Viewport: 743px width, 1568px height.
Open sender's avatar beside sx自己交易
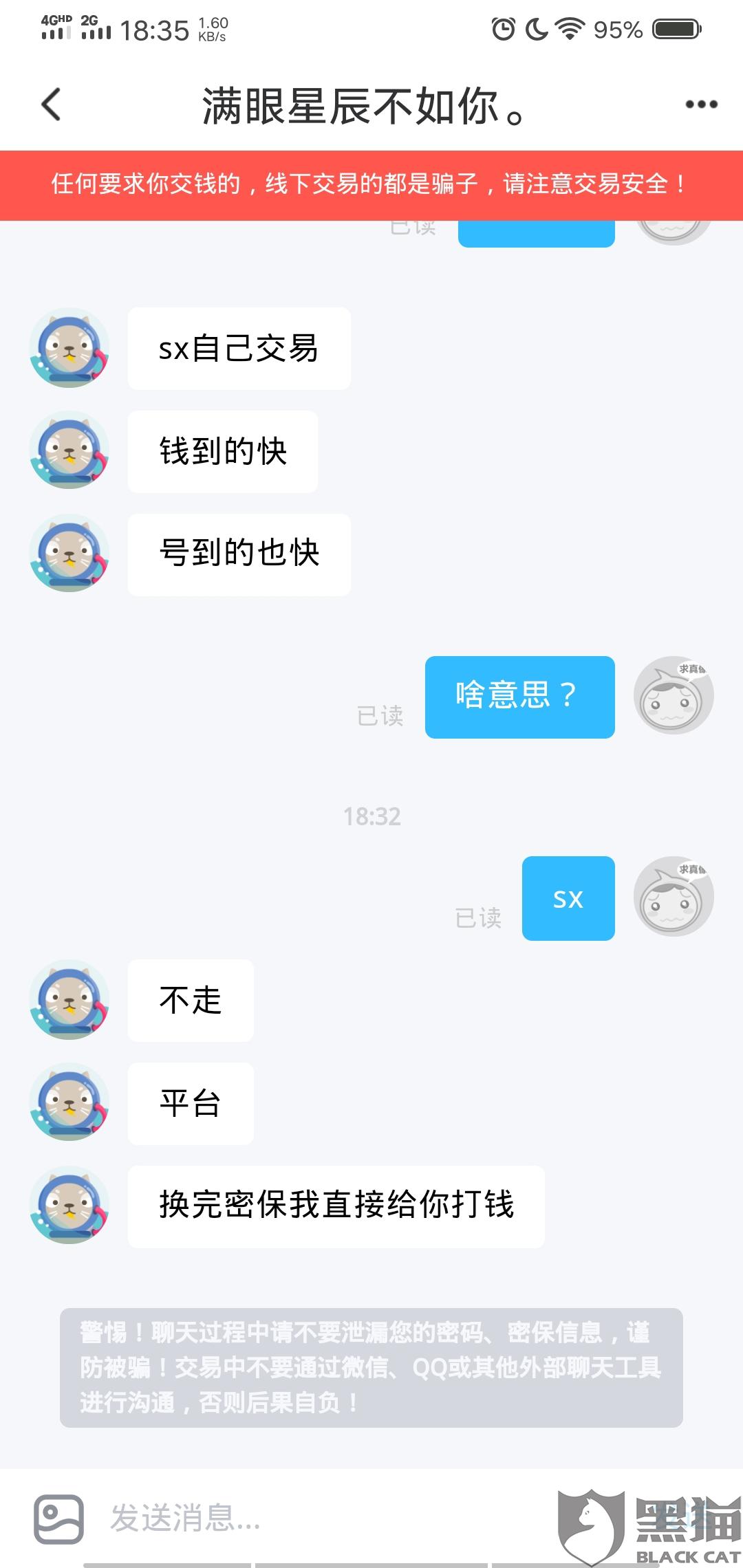(x=69, y=348)
